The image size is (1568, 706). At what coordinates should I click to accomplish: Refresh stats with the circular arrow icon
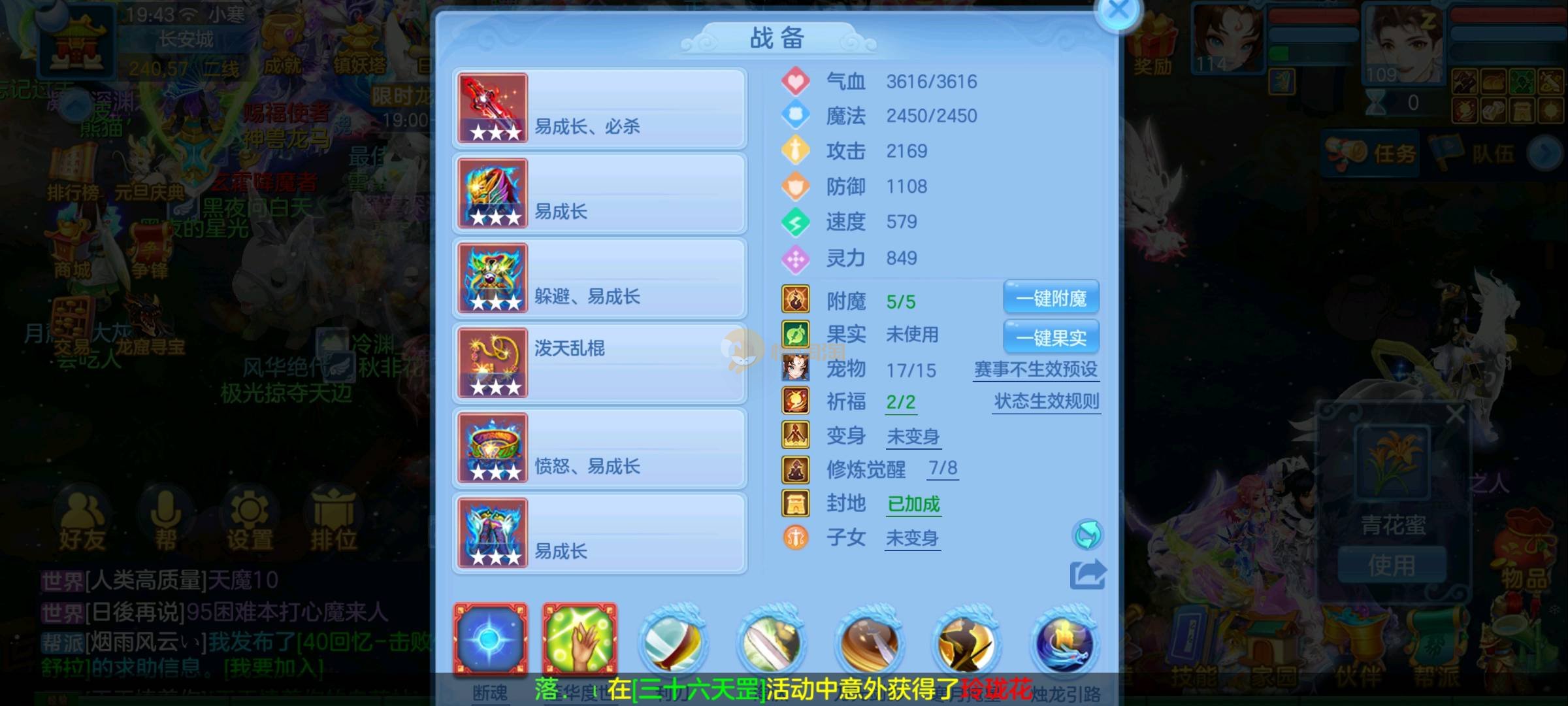(1087, 535)
